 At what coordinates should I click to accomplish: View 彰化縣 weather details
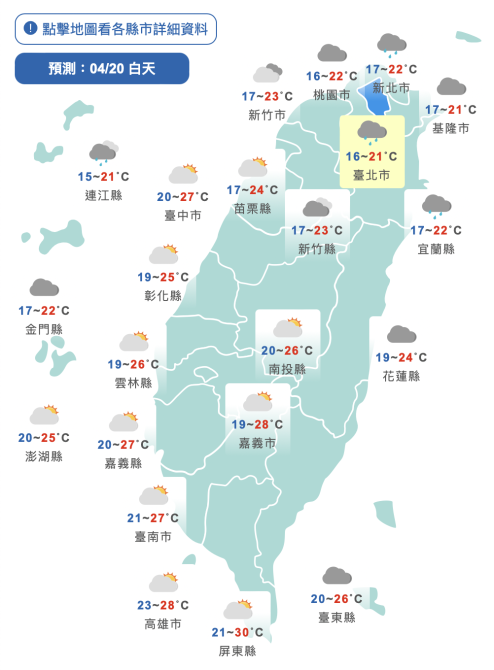[163, 273]
